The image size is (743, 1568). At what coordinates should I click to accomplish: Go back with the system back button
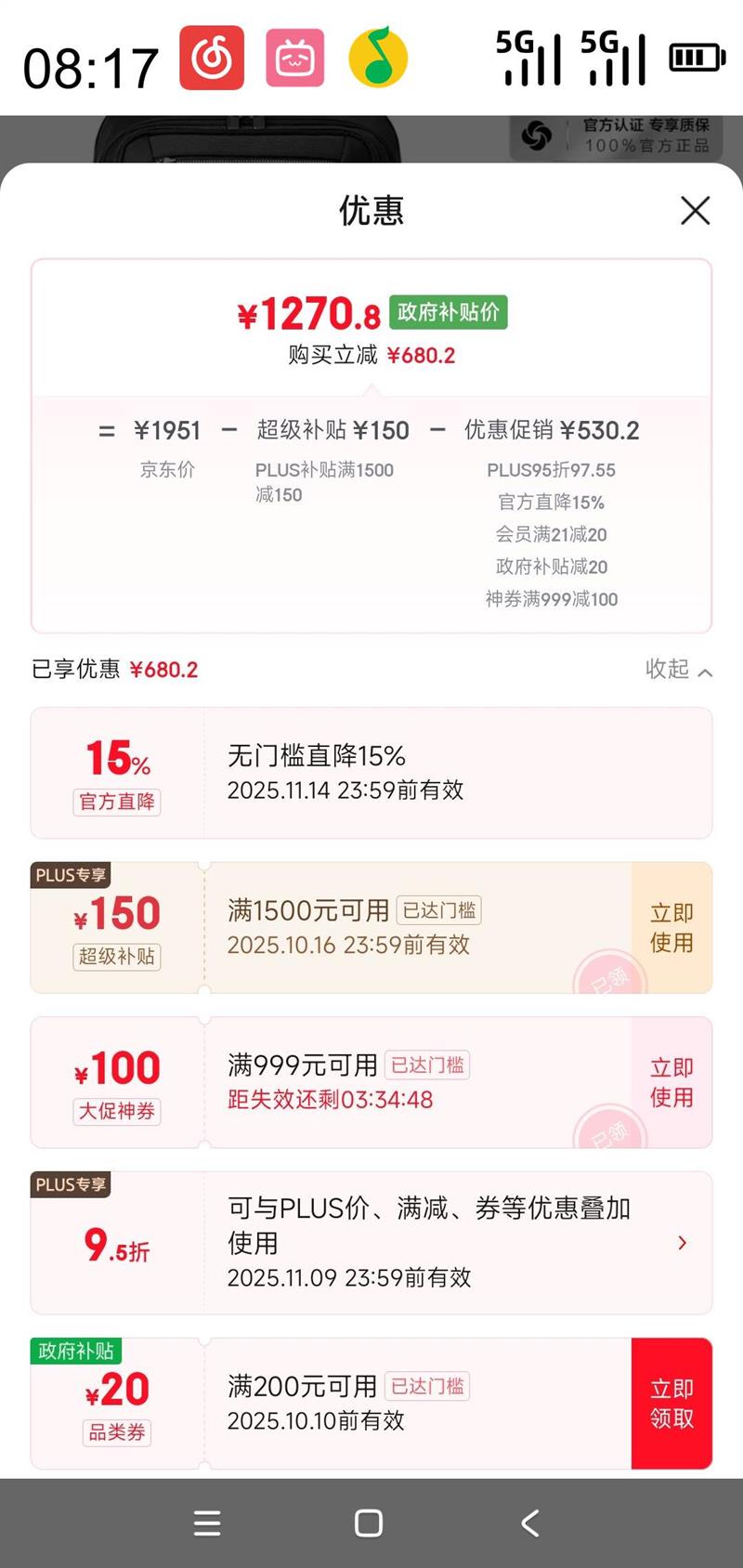(x=530, y=1523)
